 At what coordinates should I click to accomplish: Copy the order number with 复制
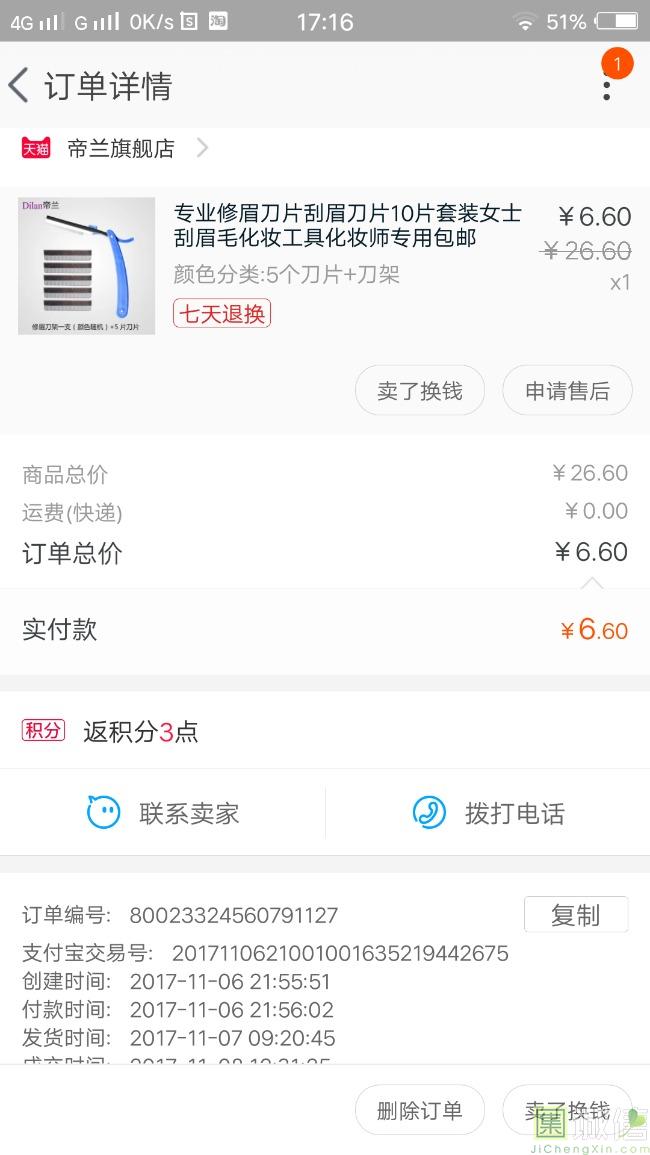pos(575,915)
